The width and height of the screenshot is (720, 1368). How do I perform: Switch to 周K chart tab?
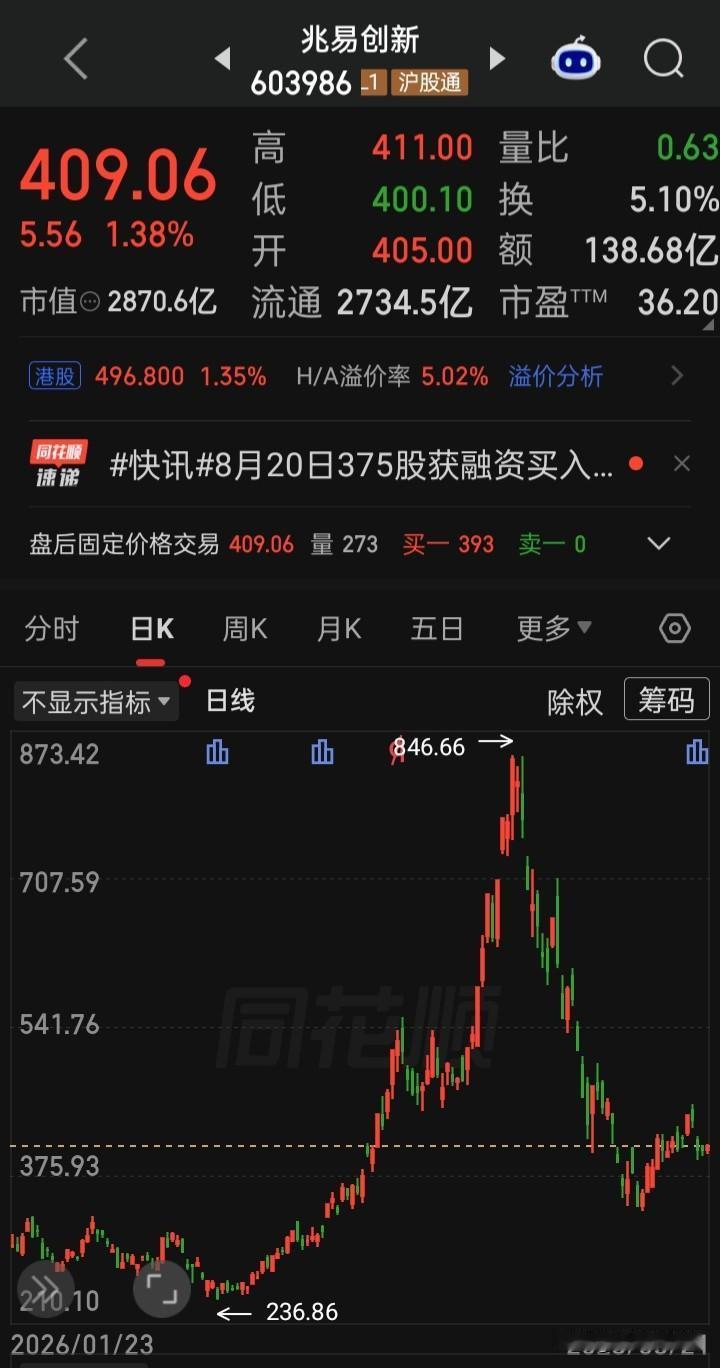[245, 629]
